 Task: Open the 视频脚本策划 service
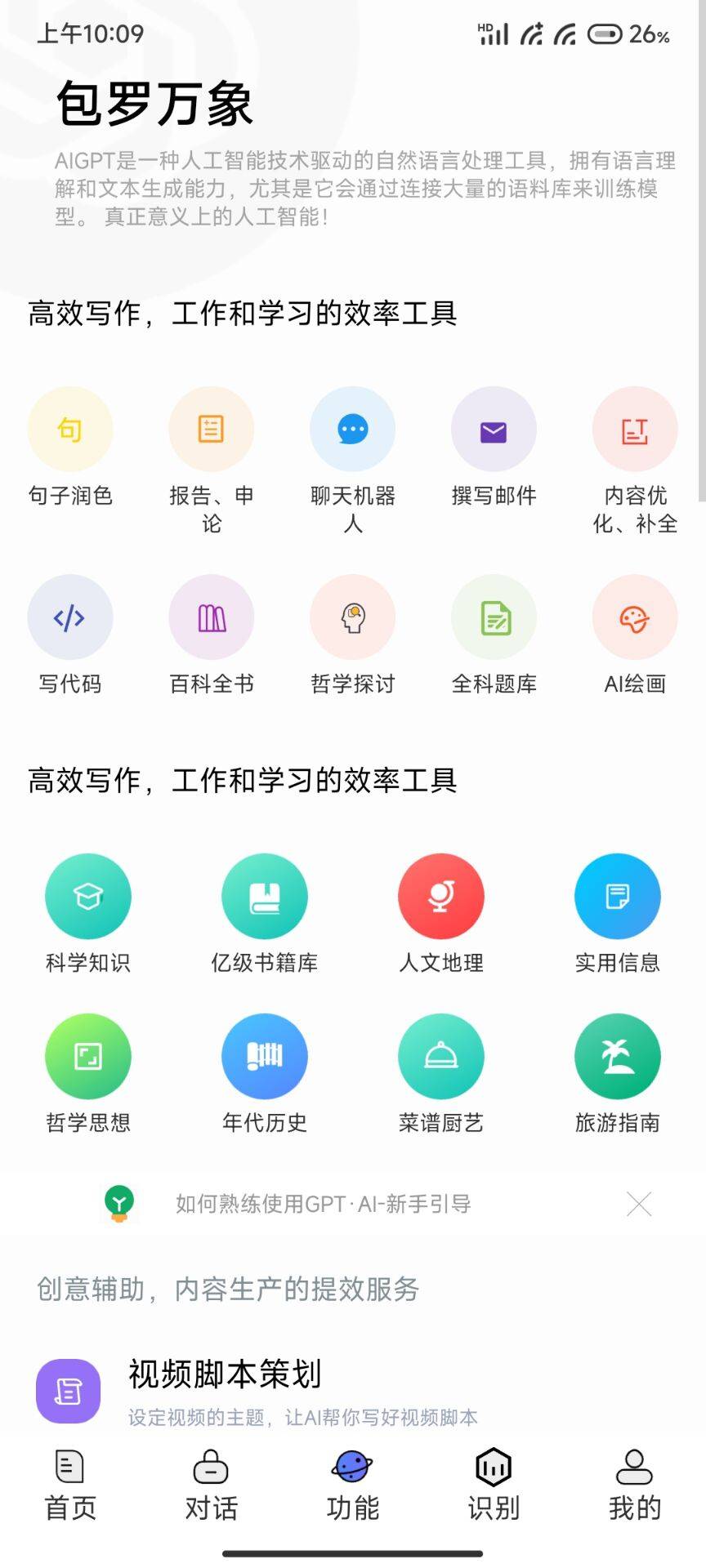tap(225, 1390)
